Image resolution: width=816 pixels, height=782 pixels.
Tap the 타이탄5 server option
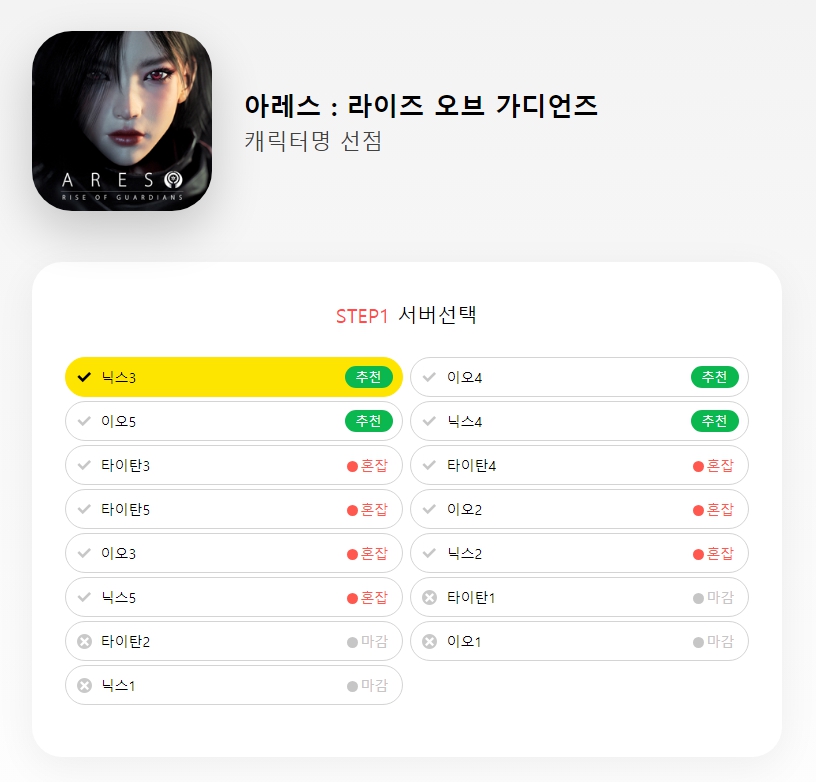[x=233, y=509]
